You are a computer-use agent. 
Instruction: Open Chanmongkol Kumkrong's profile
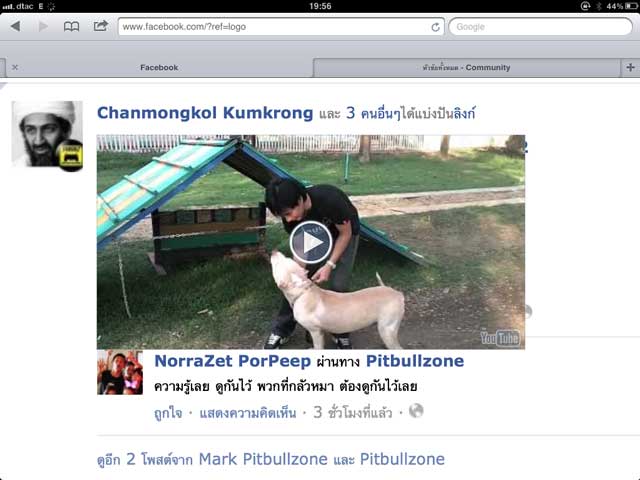[x=205, y=113]
